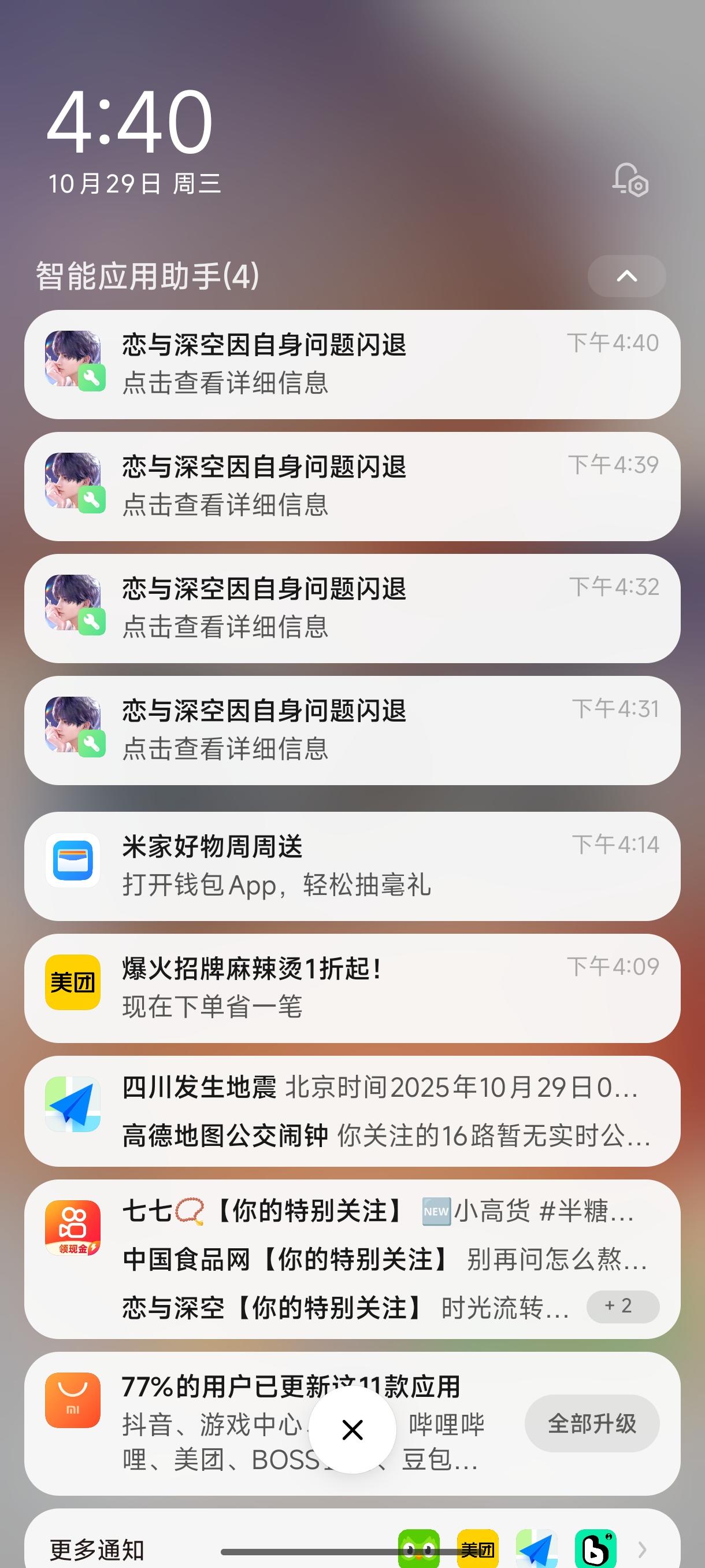Tap the 高德地图 paper-plane icon in 更多通知 row

pos(536,1547)
